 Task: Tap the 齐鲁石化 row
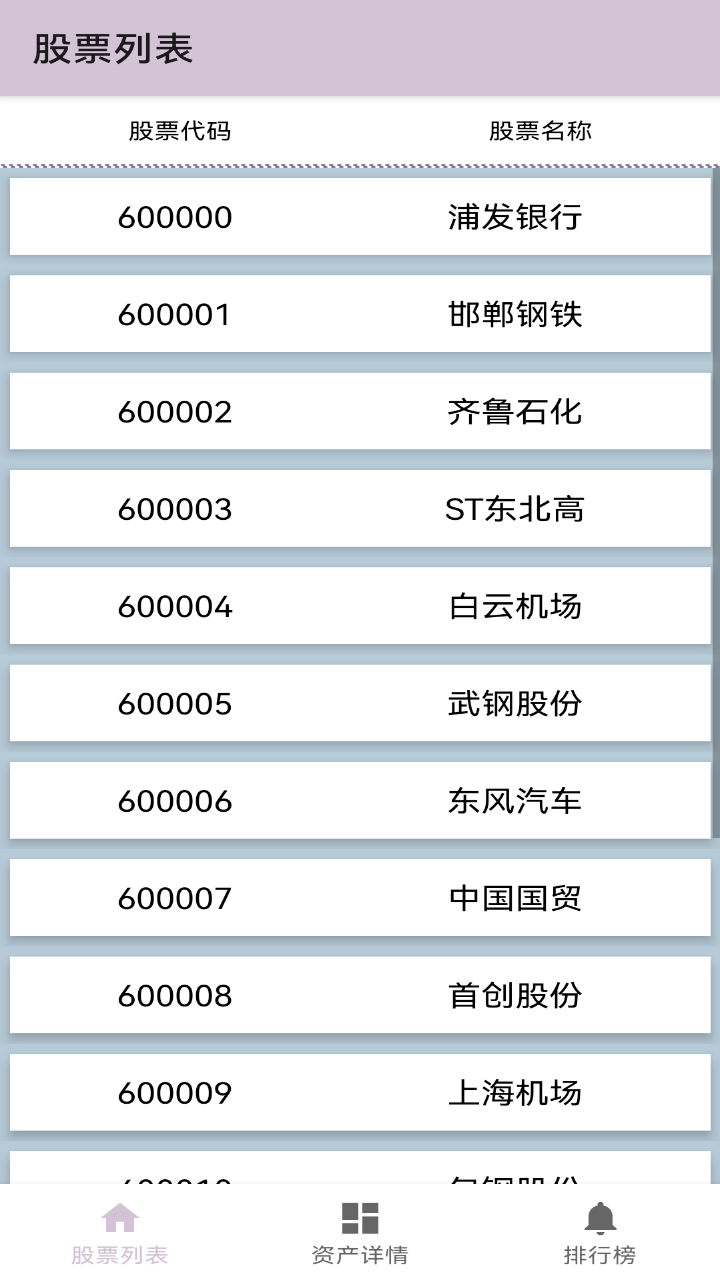[360, 411]
